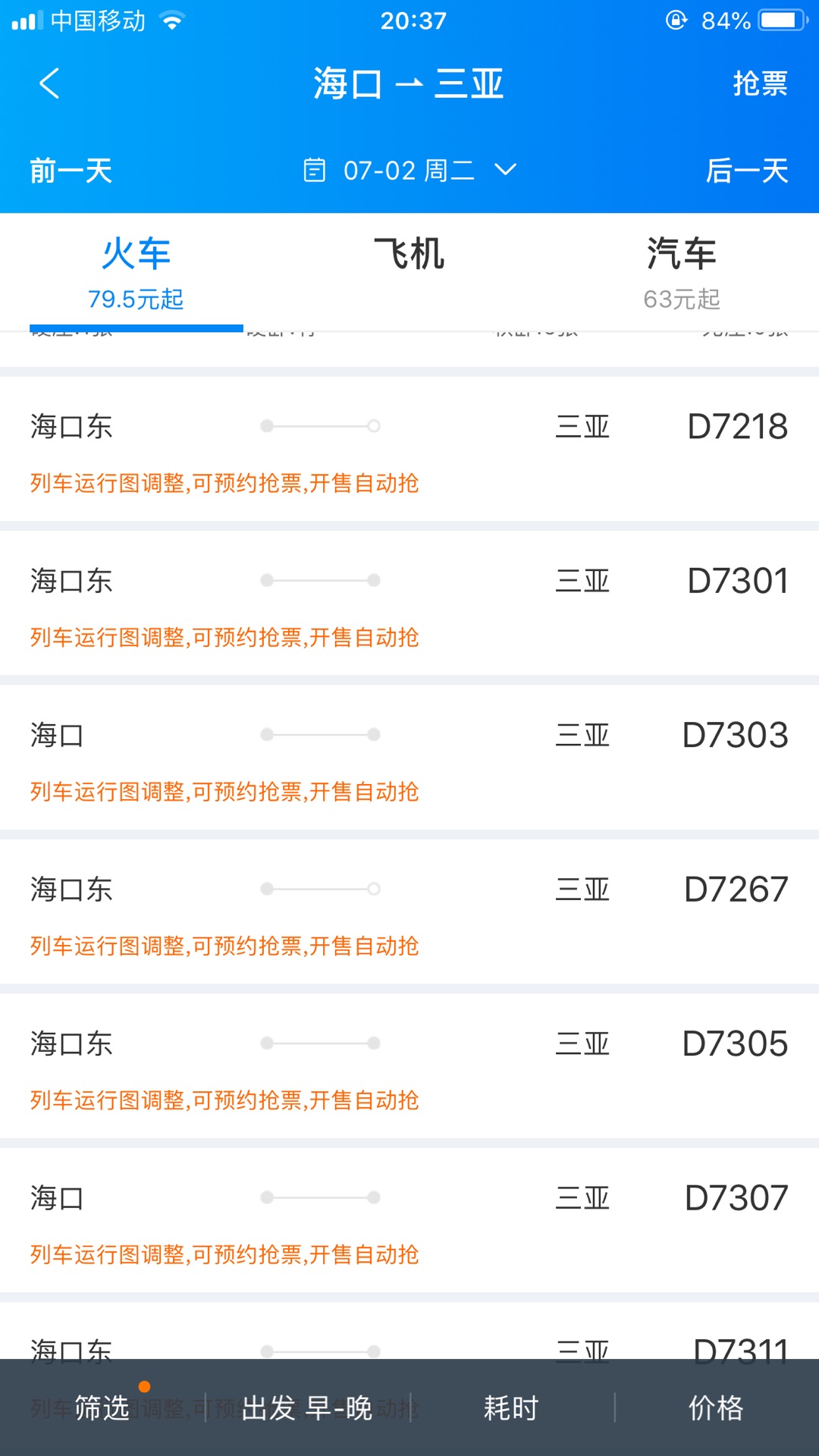The width and height of the screenshot is (819, 1456).
Task: Open the 07-02 周二 date picker
Action: point(409,171)
